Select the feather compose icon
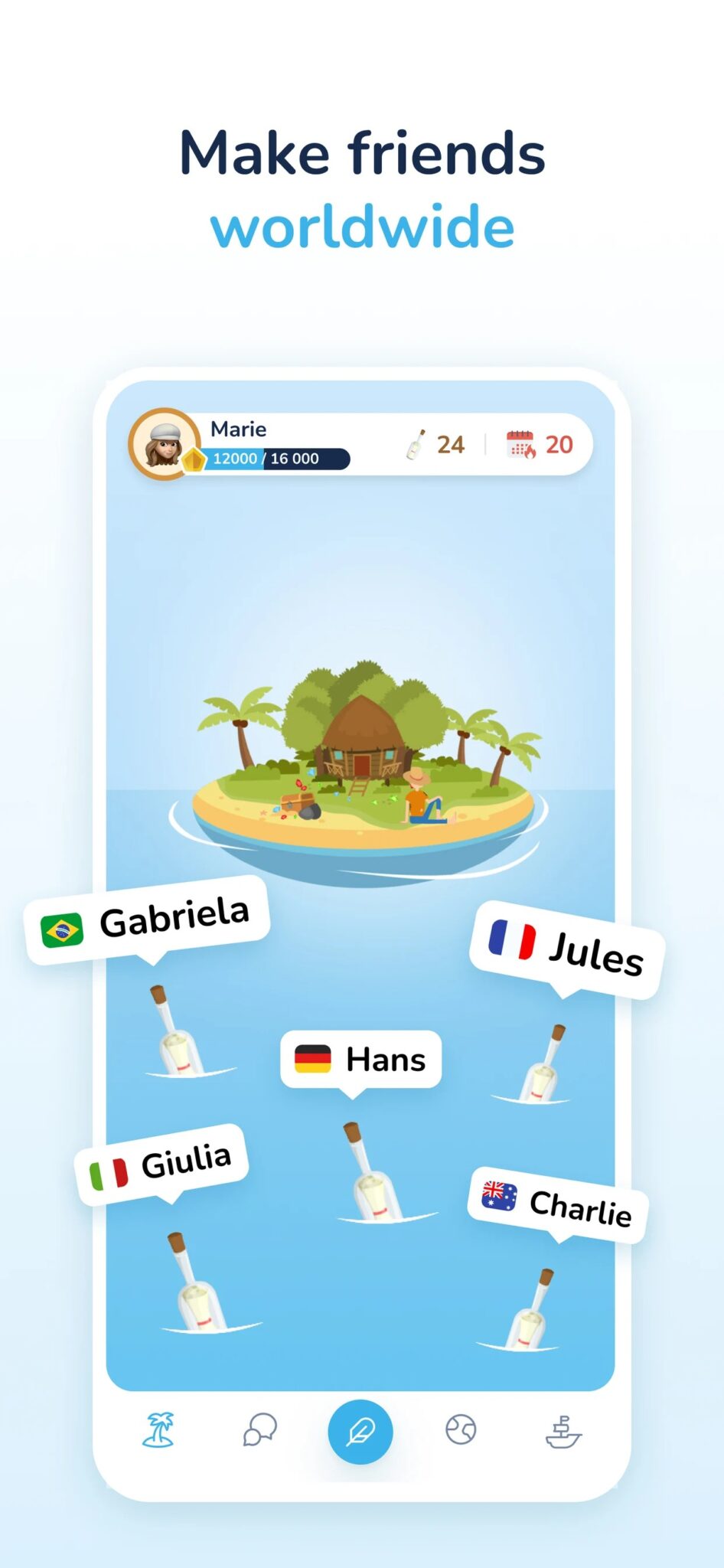The image size is (724, 1568). point(360,1430)
